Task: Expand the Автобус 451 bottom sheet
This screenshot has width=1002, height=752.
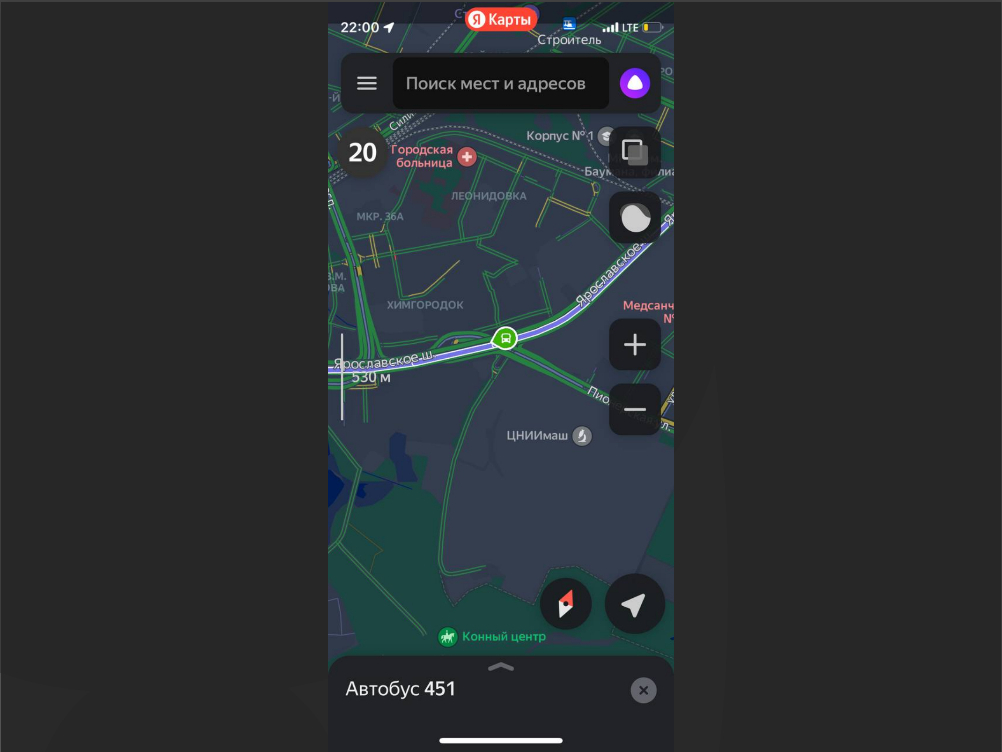Action: pos(501,667)
